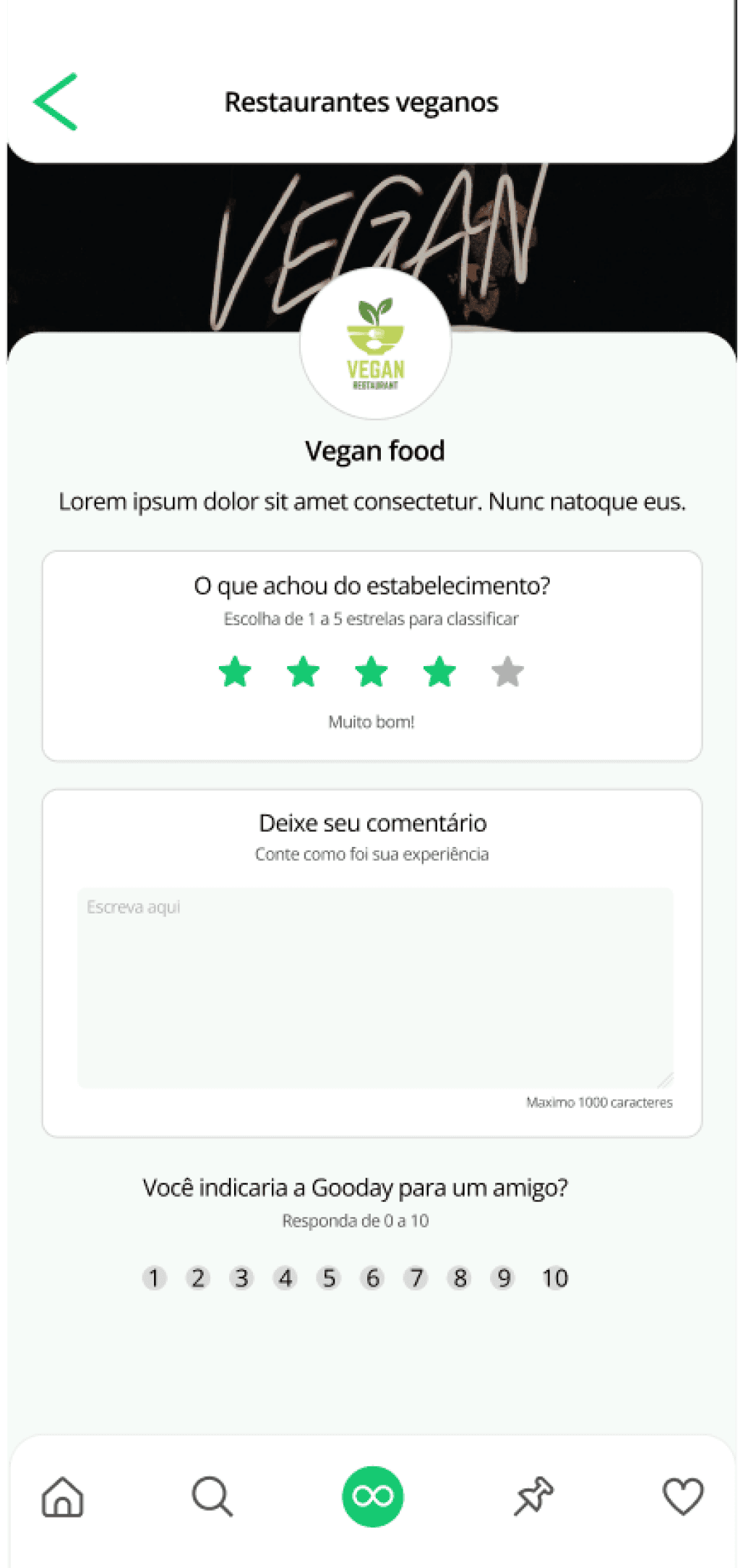Screen dimensions: 743x1568
Task: Pick 8 on the recommendation scale
Action: (460, 1278)
